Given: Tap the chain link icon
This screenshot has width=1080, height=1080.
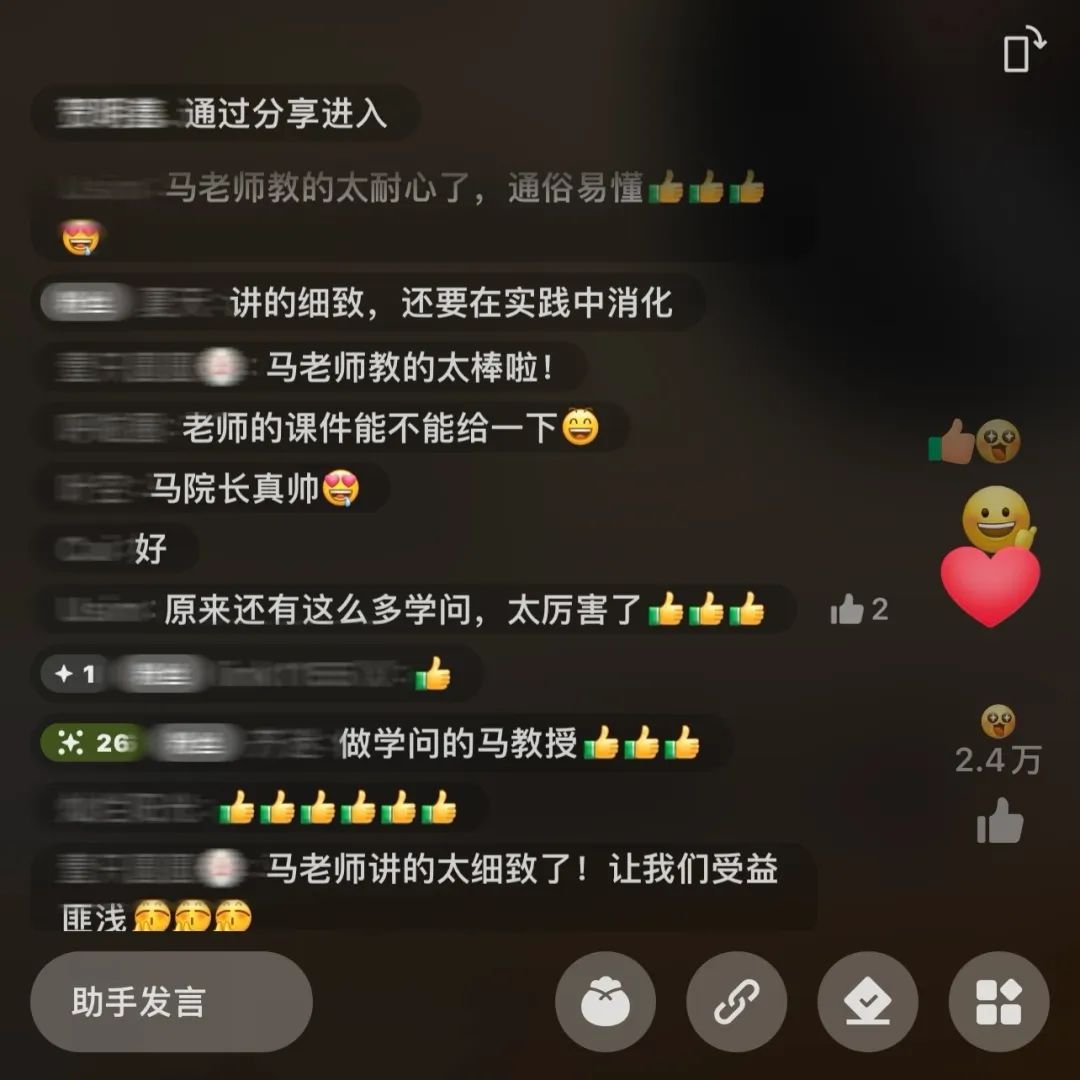Looking at the screenshot, I should [736, 1002].
